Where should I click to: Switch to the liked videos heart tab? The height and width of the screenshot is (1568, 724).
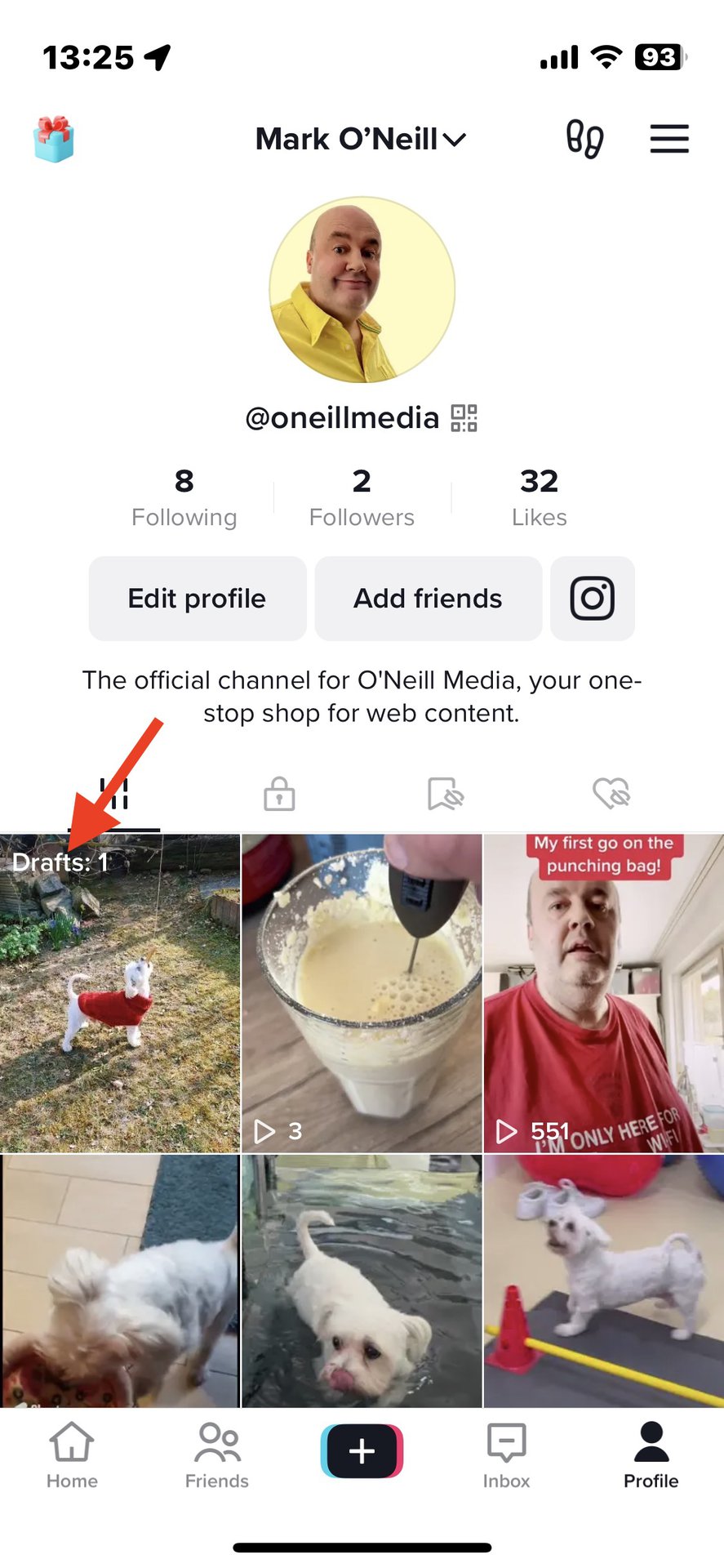tap(611, 794)
